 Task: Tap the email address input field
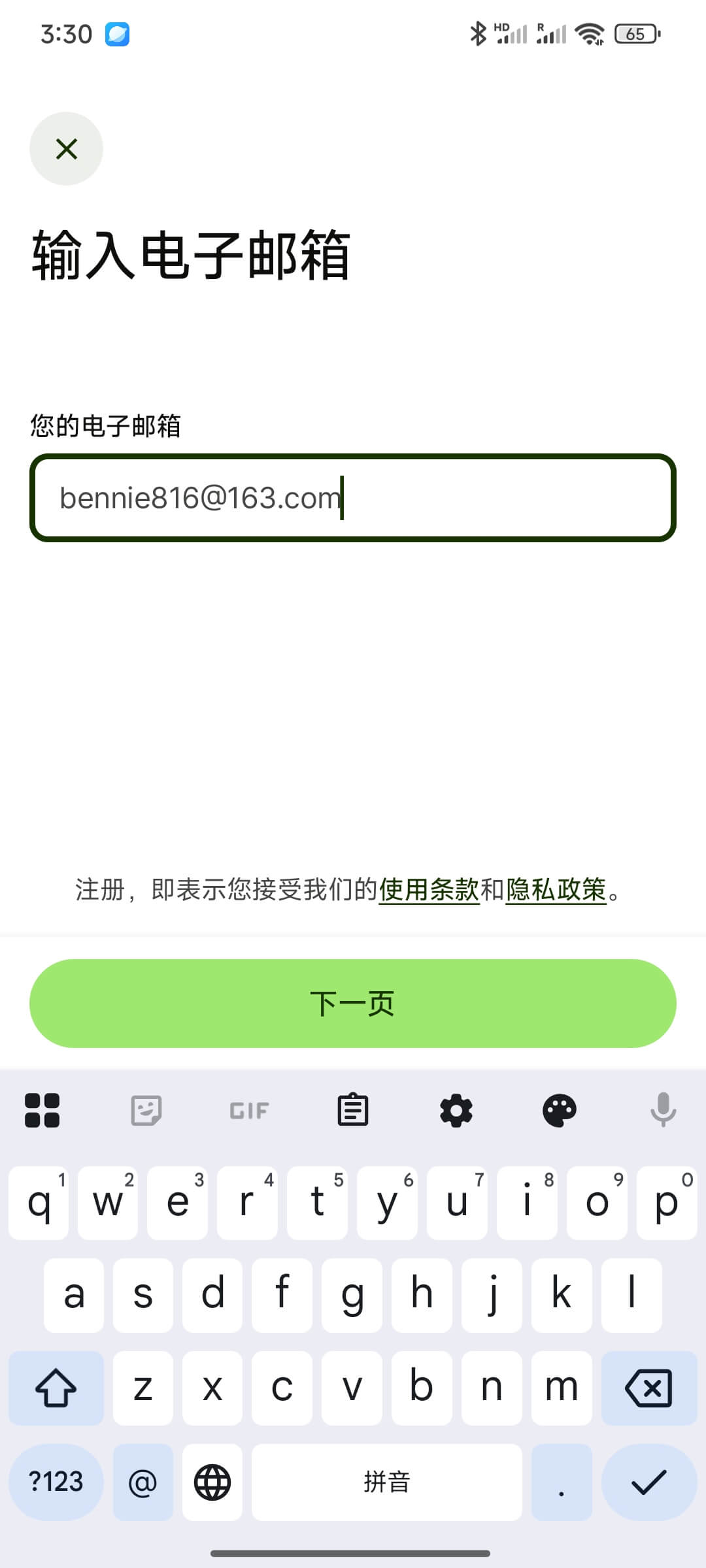coord(353,498)
